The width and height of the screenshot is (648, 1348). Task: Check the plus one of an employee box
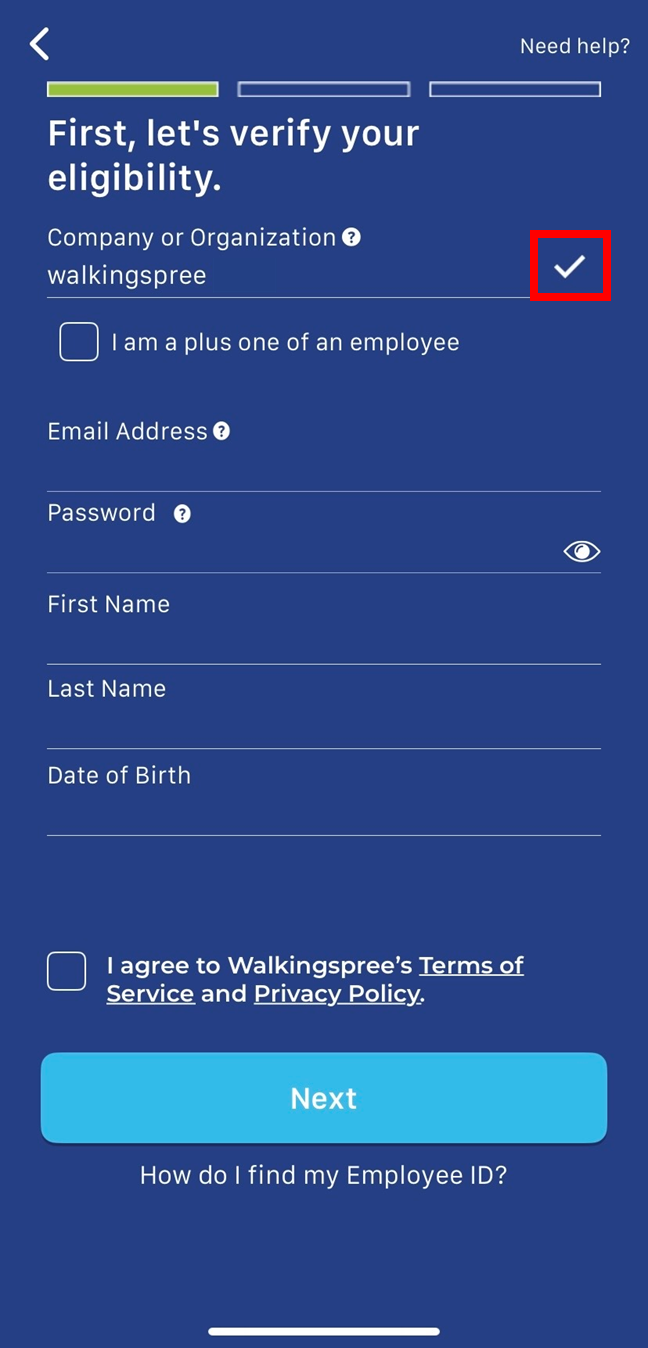tap(79, 342)
